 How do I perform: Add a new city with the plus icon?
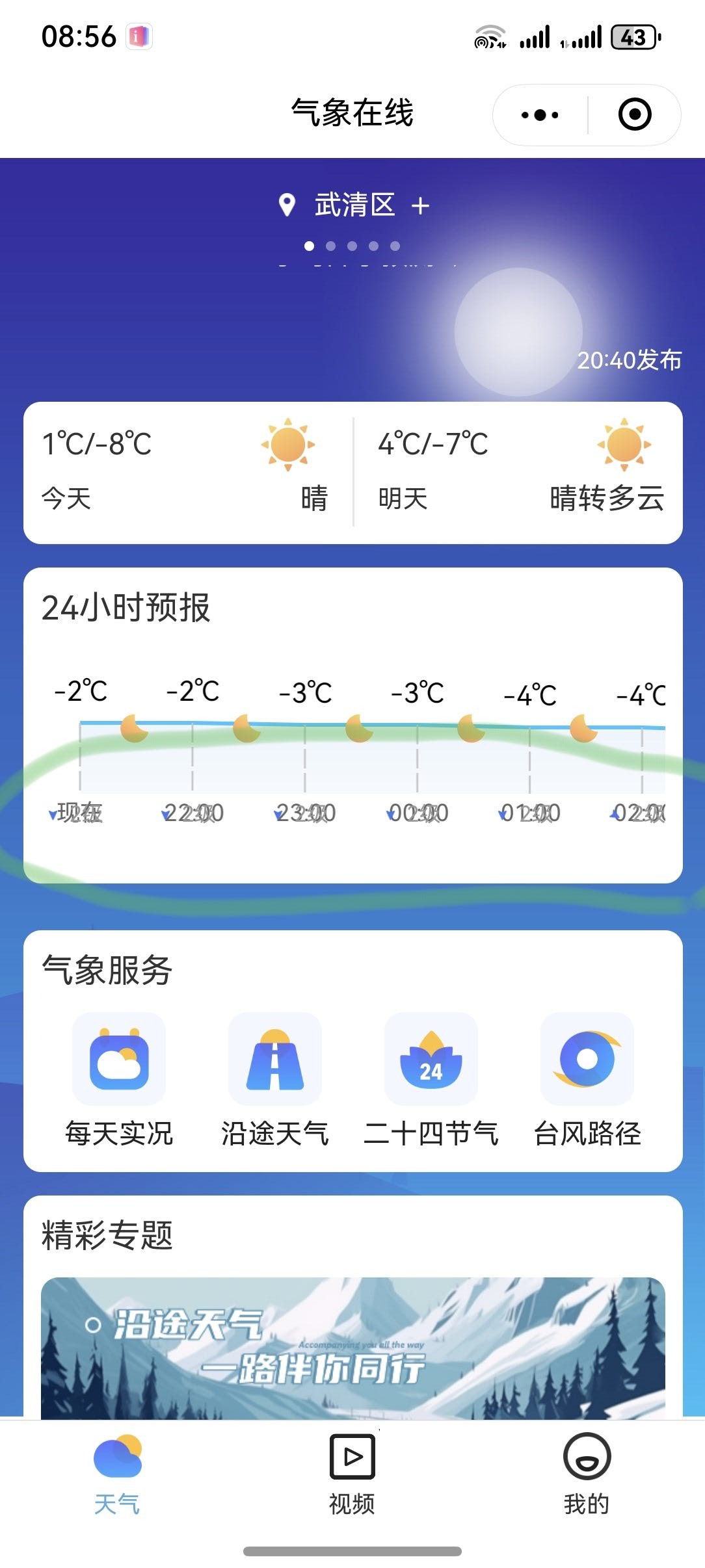click(421, 206)
